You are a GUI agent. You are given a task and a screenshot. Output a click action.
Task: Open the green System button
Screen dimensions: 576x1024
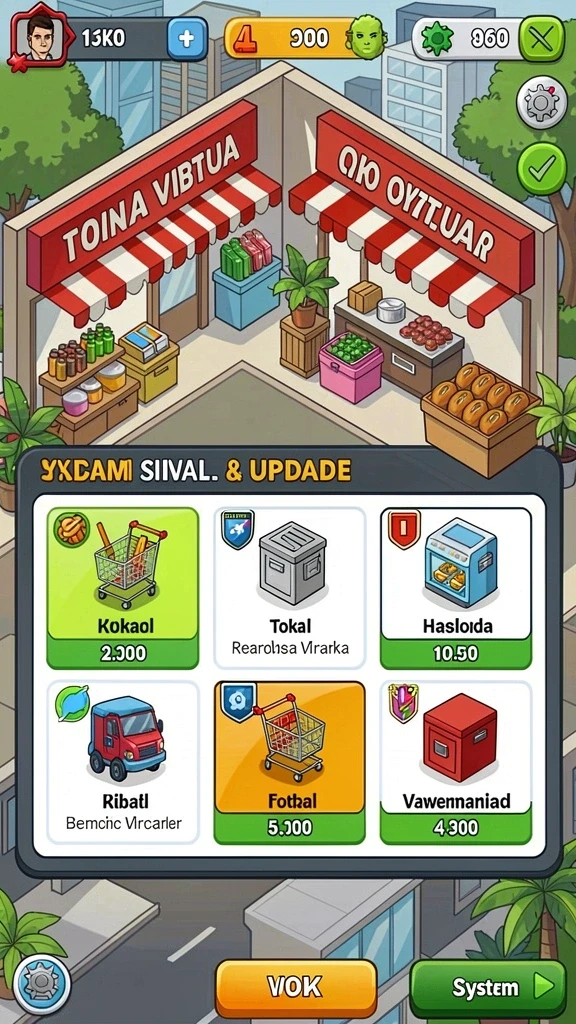coord(487,987)
